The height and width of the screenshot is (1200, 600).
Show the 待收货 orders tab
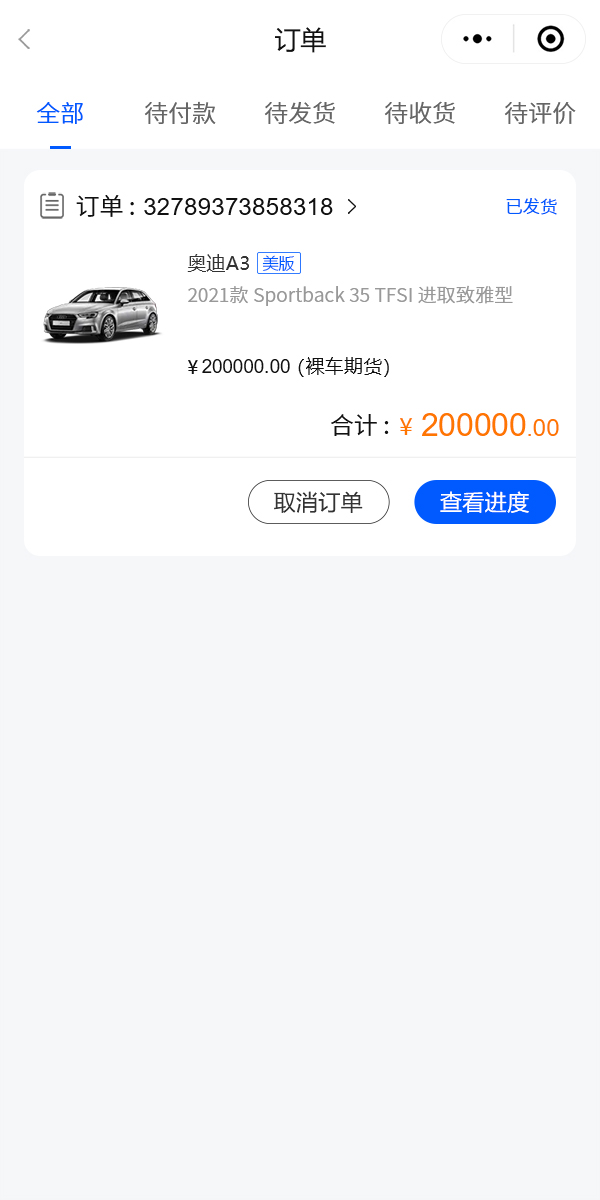420,113
